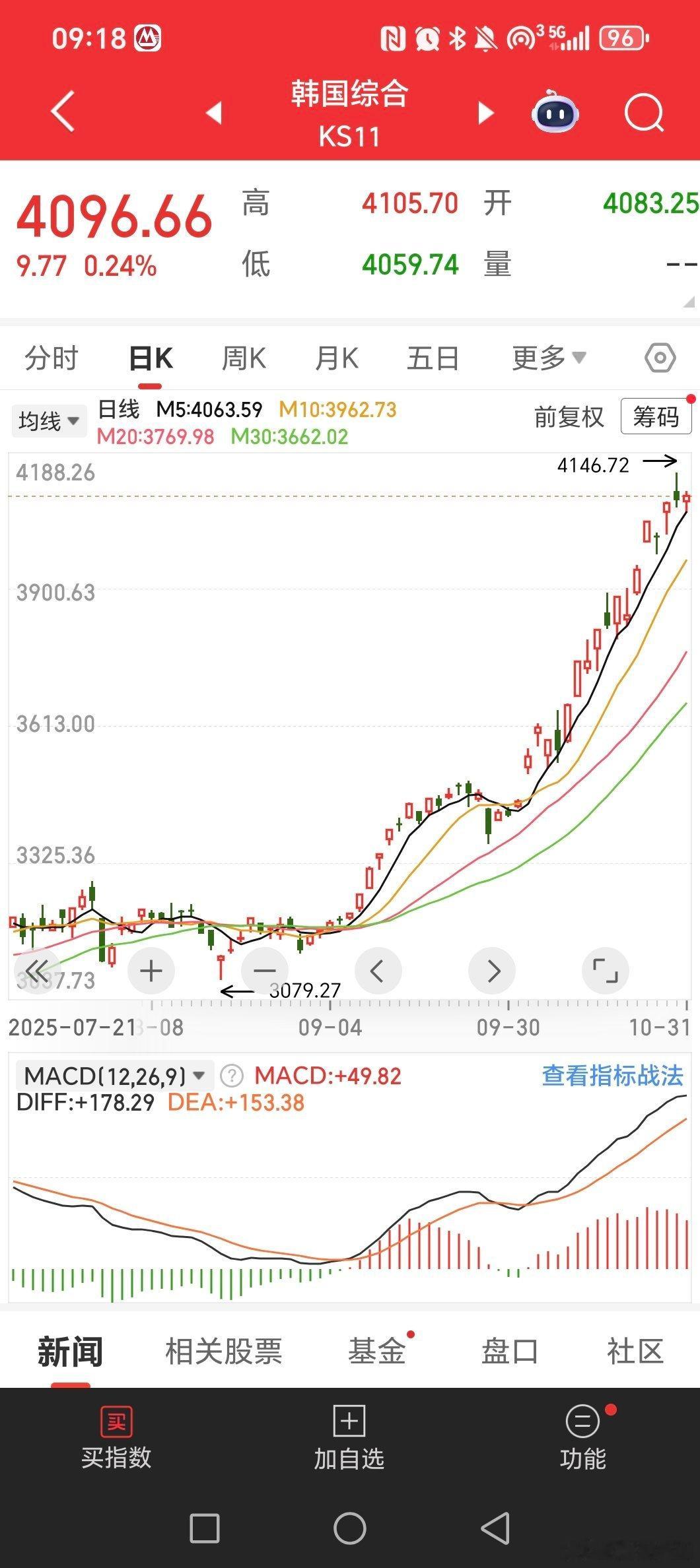Open 查看指标战法 link

click(x=612, y=1076)
